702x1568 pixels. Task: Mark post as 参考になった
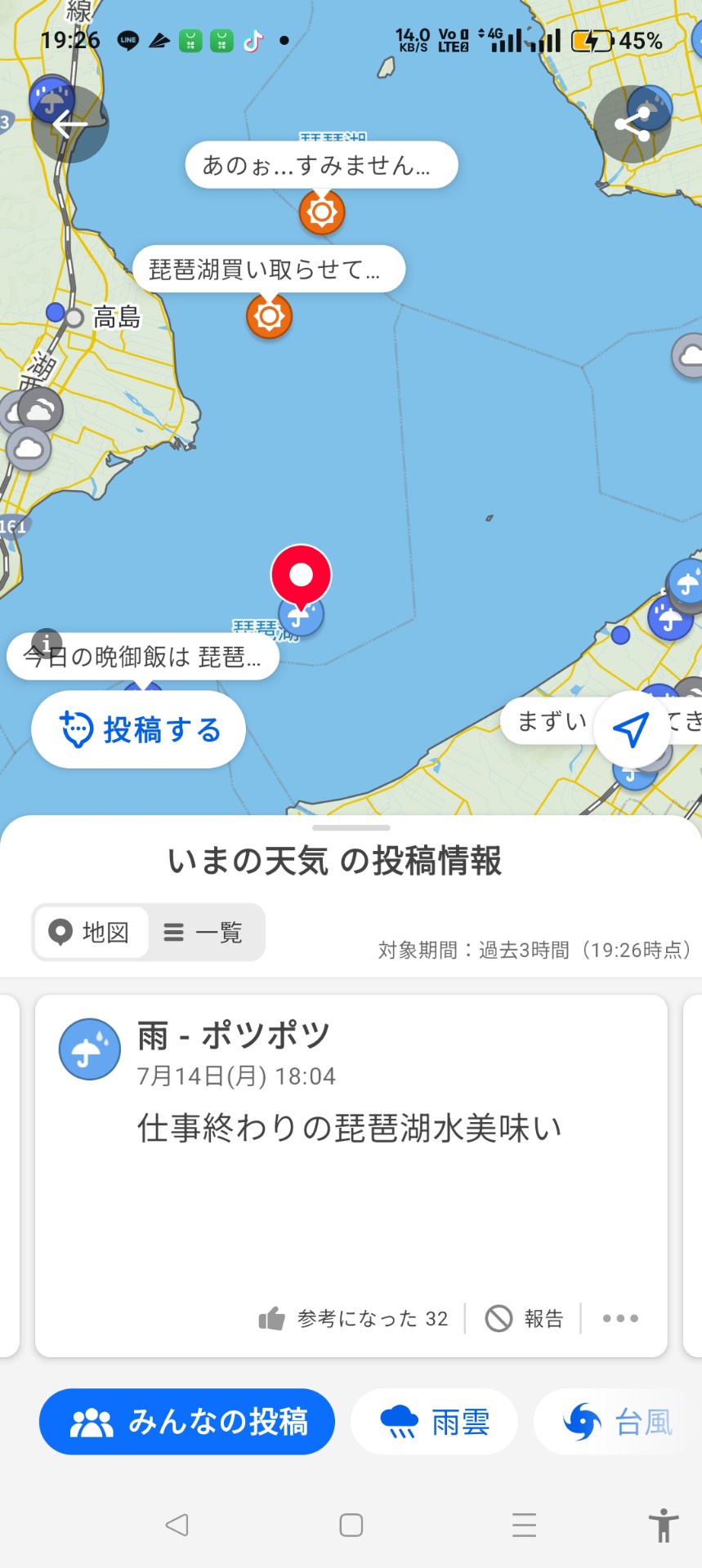click(x=353, y=1318)
